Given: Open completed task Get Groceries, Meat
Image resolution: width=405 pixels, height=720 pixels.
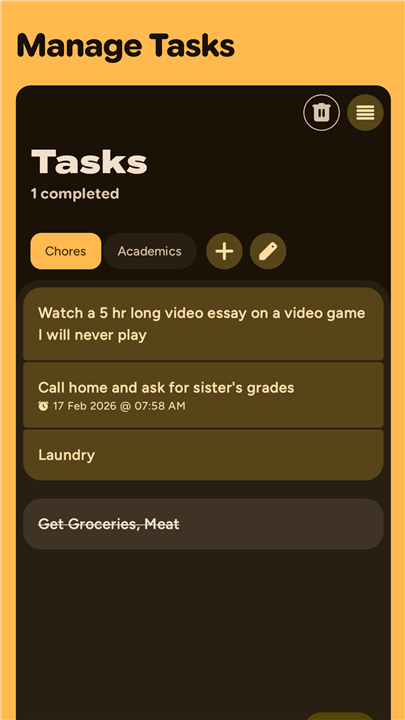Looking at the screenshot, I should [203, 524].
